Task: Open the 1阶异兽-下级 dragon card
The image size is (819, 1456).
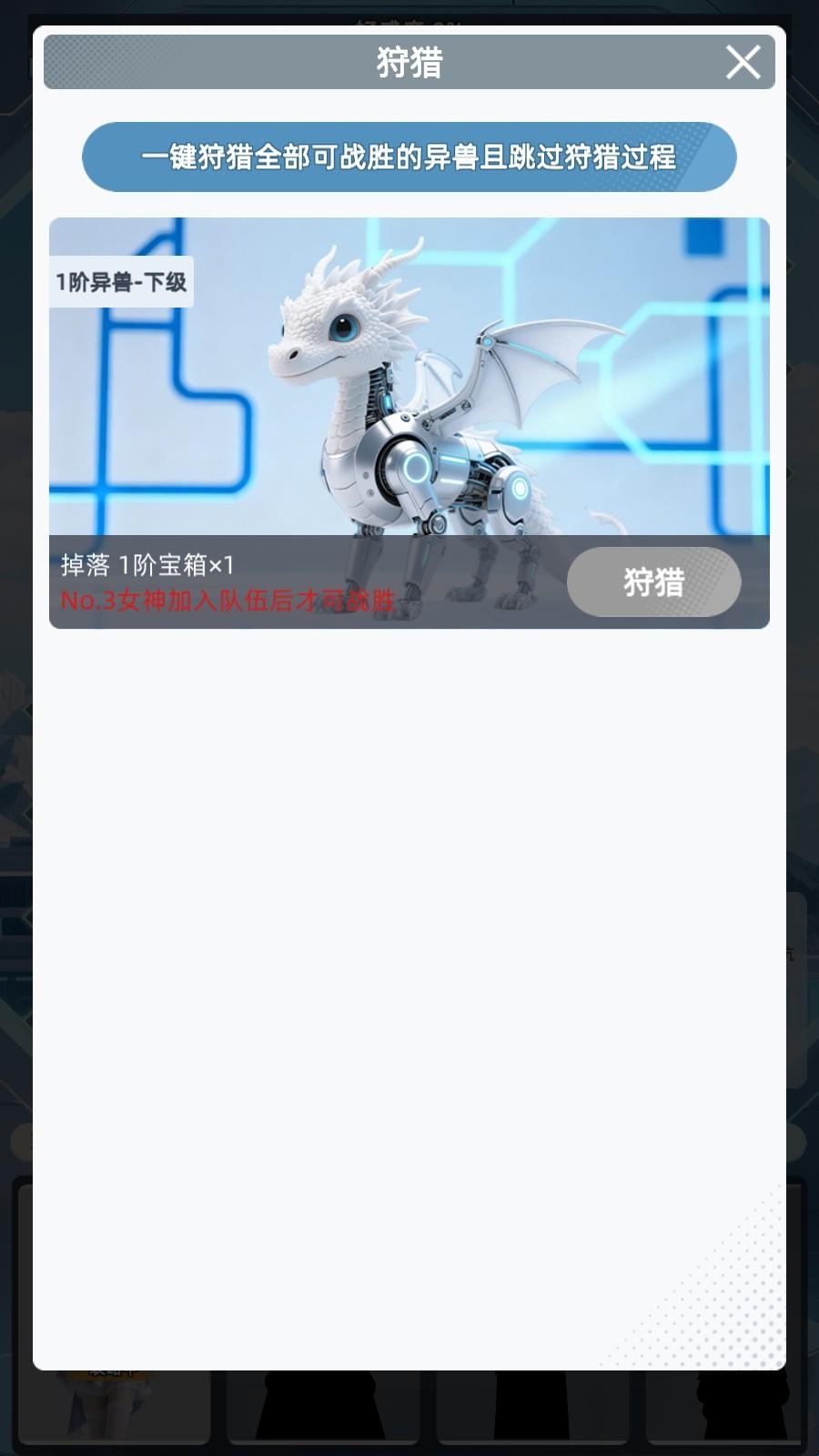Action: 409,382
